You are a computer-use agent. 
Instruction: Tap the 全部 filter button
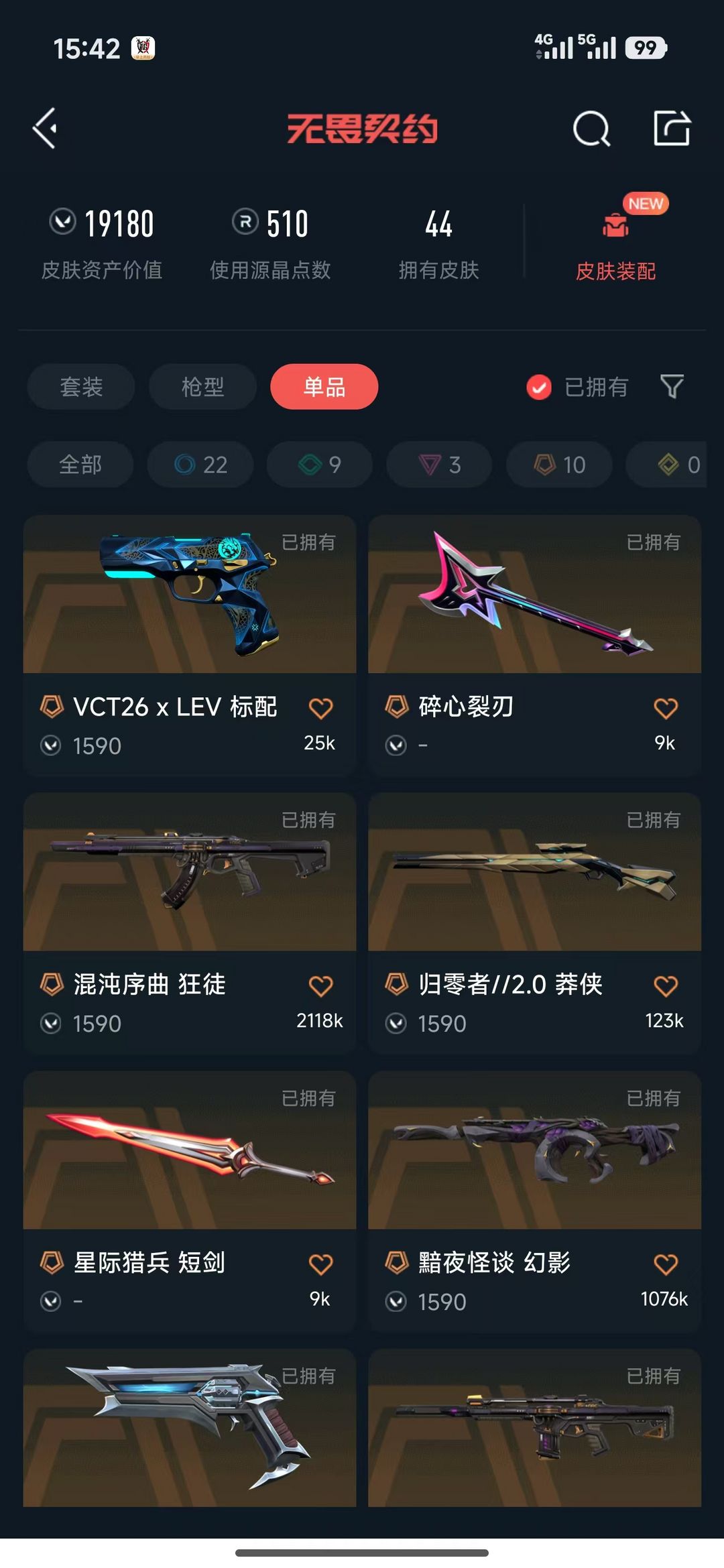click(80, 465)
